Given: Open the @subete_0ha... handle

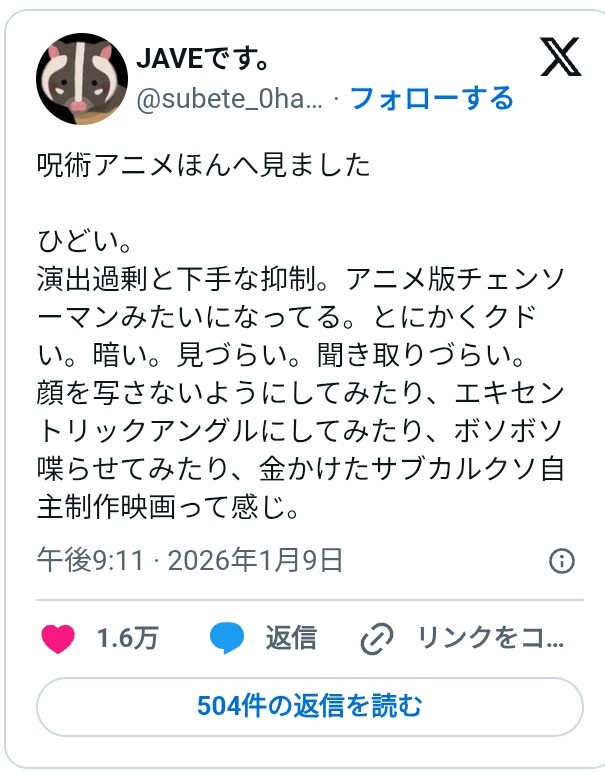Looking at the screenshot, I should click(229, 99).
